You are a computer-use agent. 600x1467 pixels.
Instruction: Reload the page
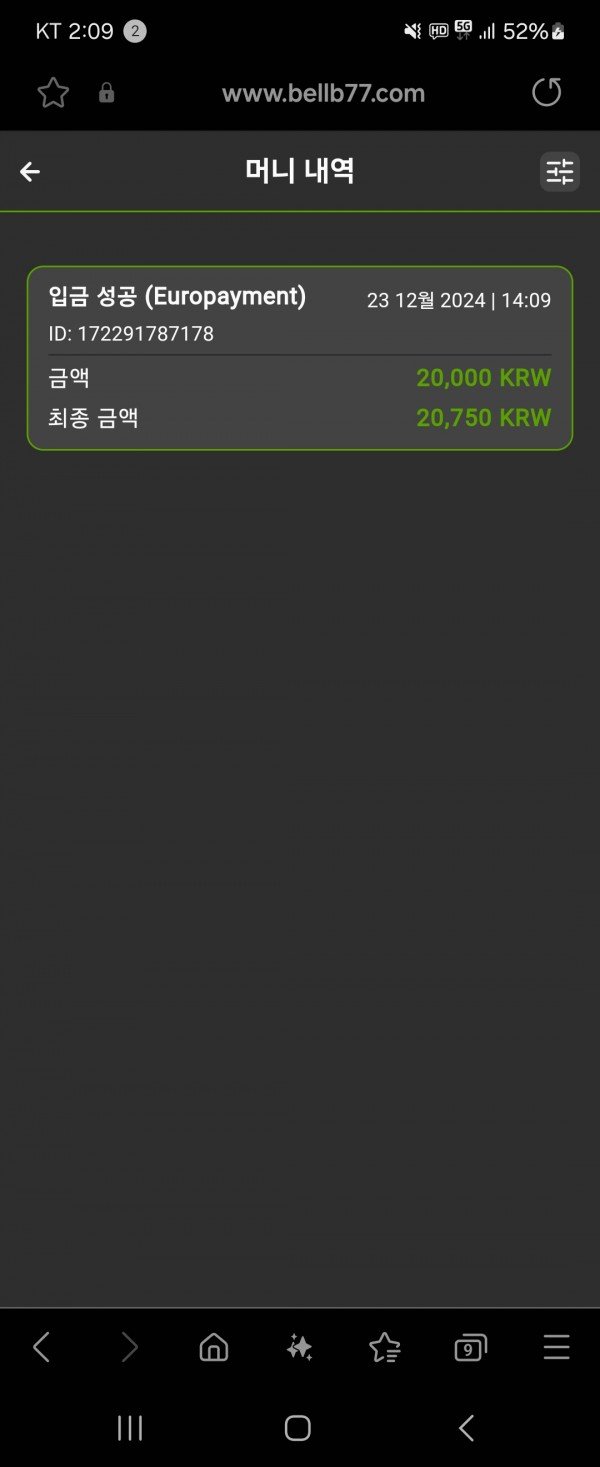[x=546, y=93]
